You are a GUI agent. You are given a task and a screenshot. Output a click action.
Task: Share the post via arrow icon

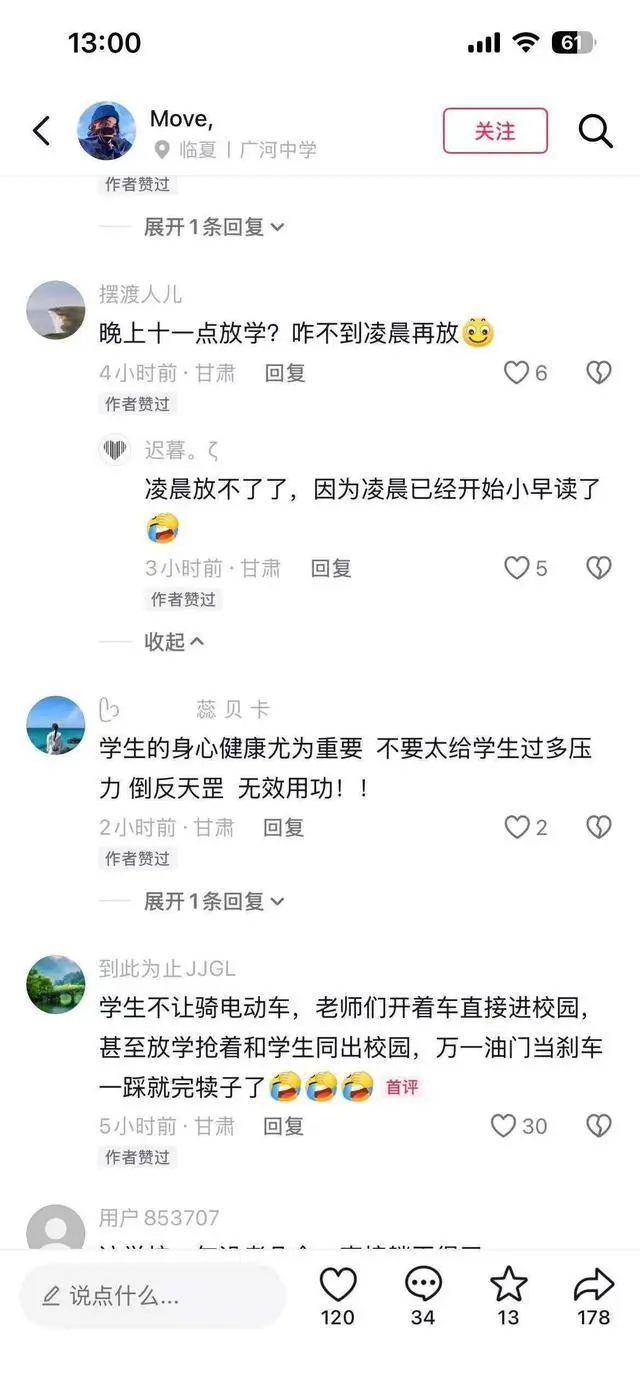click(594, 1286)
